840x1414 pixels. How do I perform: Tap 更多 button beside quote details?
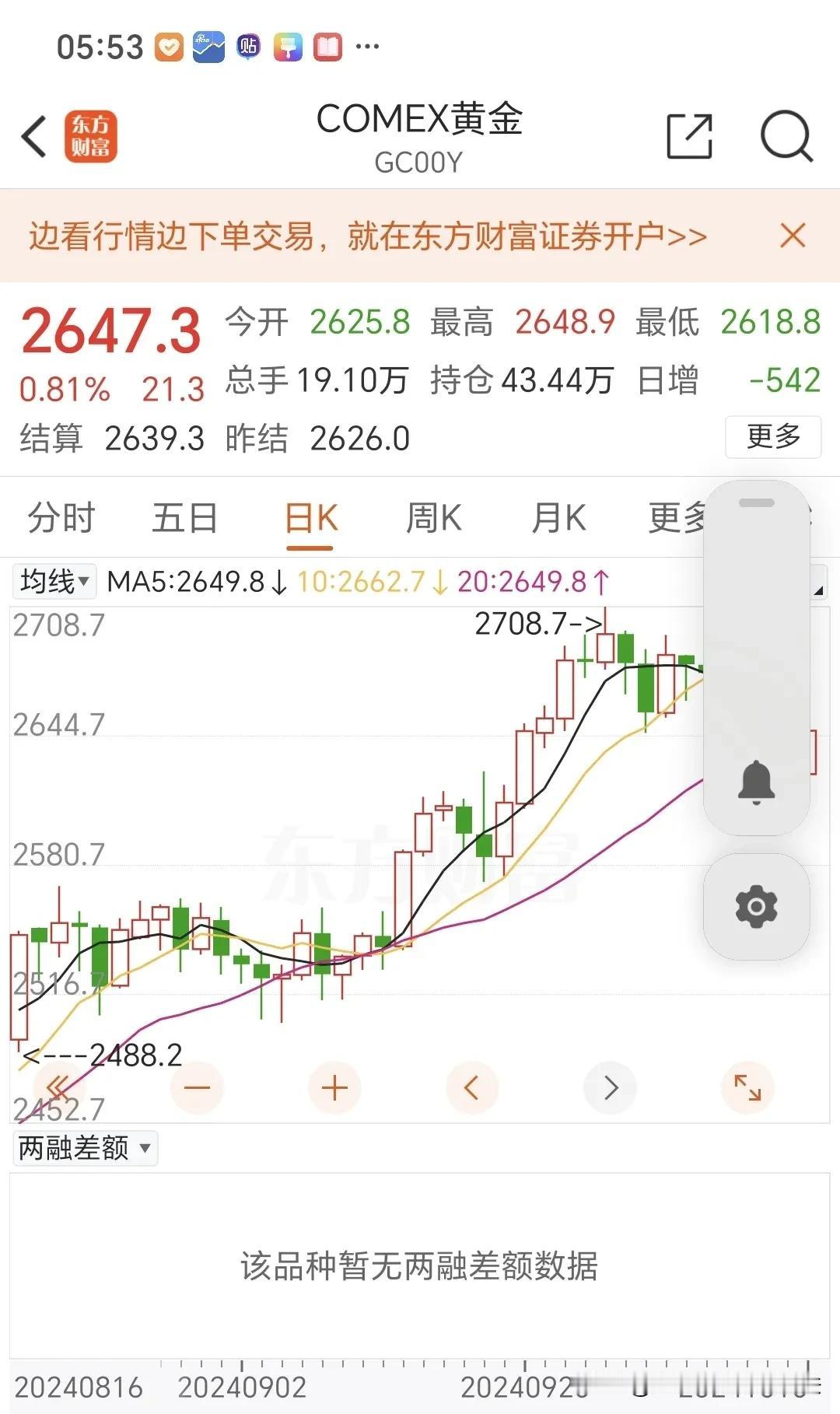[773, 436]
